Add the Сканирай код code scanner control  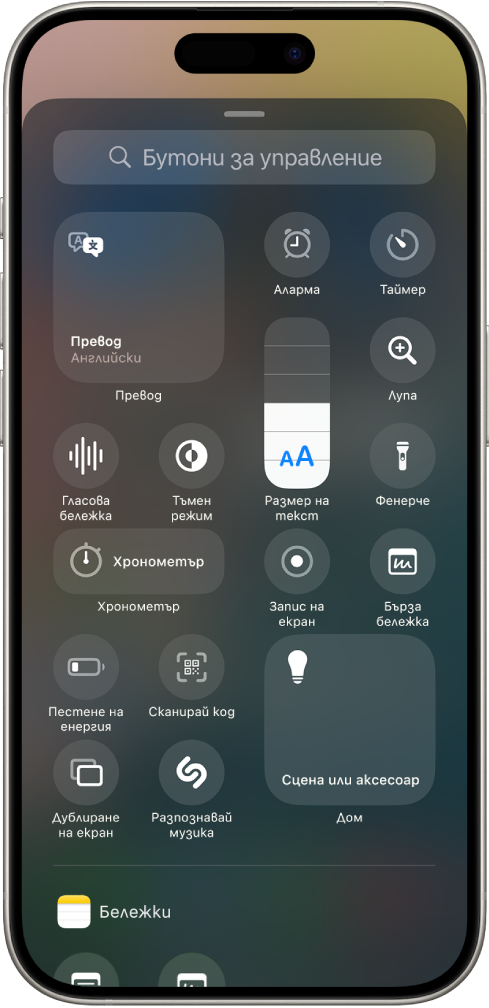(x=191, y=667)
